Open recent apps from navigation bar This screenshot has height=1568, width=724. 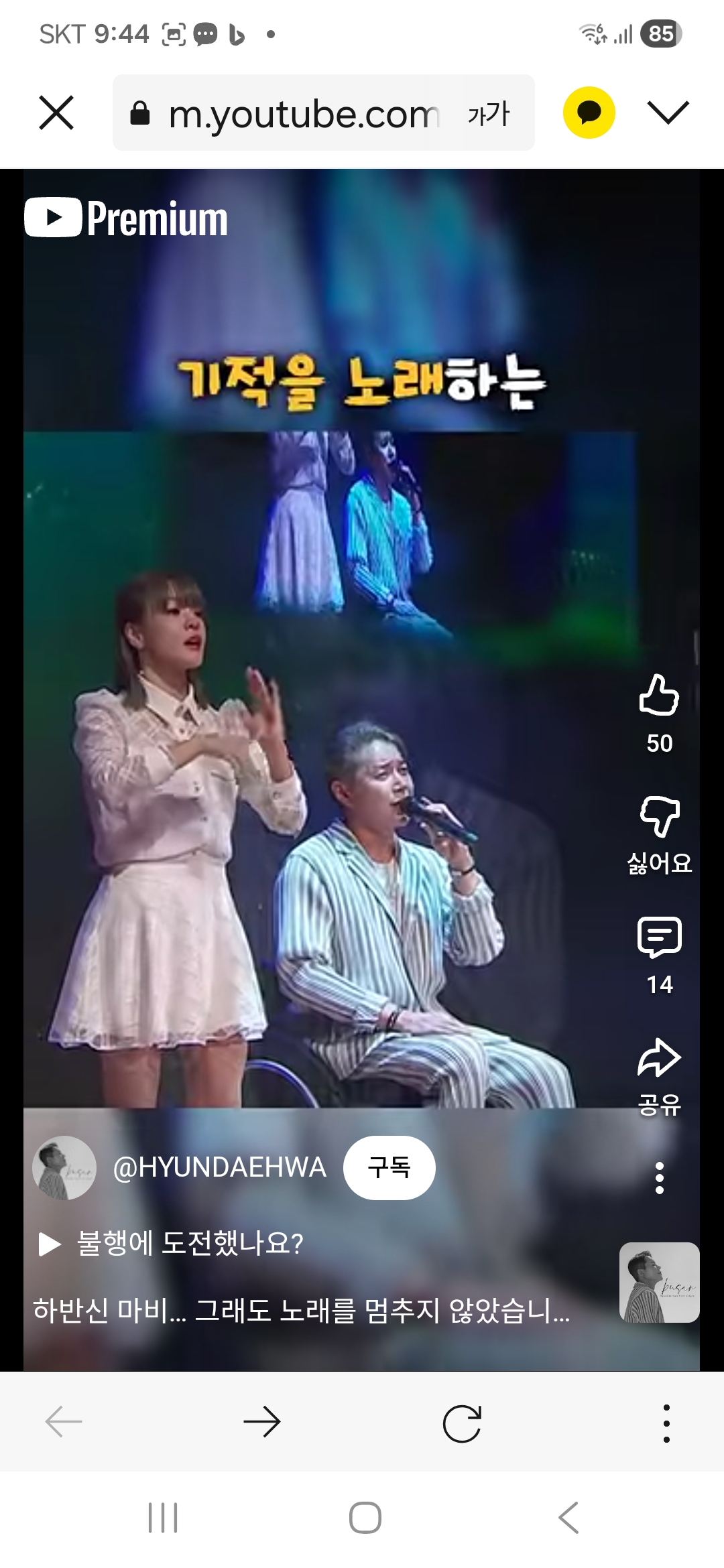[163, 1518]
